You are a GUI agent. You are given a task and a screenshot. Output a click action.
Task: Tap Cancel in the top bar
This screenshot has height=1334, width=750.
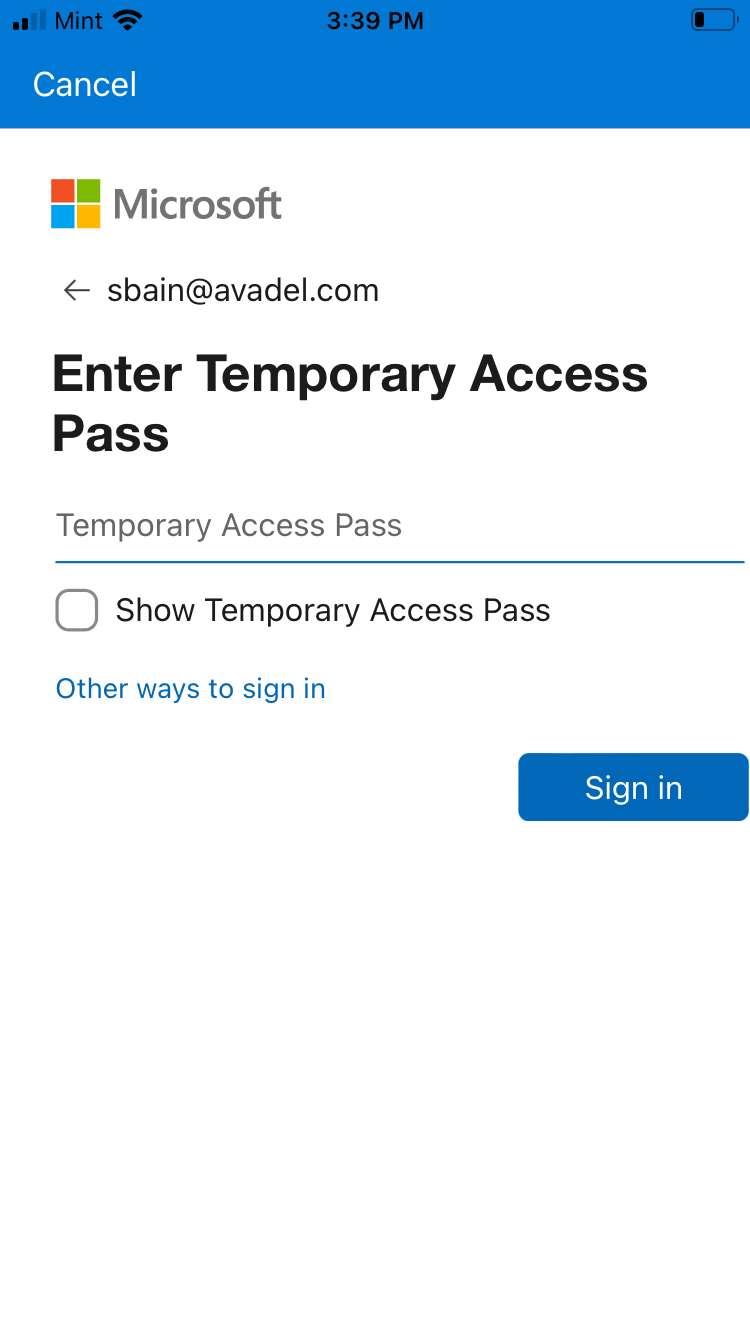85,84
